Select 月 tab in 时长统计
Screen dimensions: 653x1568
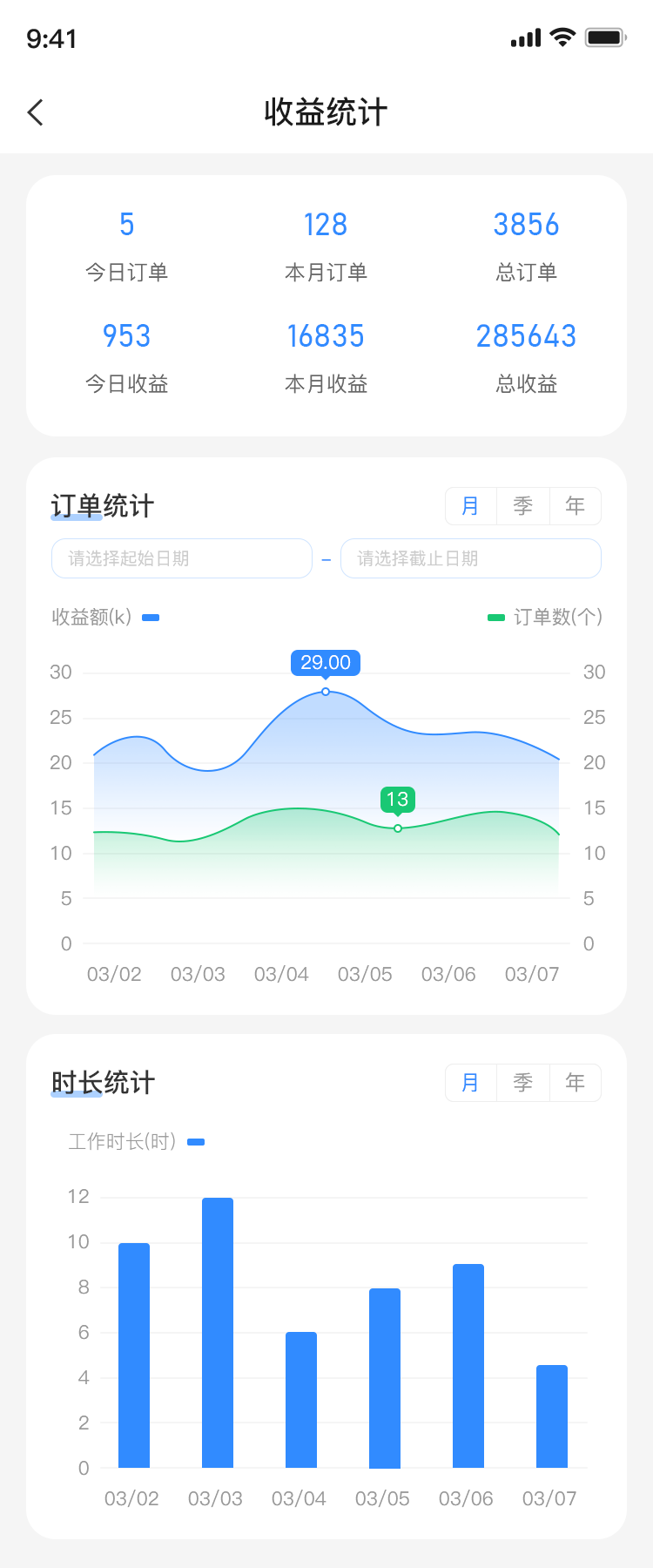[470, 1083]
